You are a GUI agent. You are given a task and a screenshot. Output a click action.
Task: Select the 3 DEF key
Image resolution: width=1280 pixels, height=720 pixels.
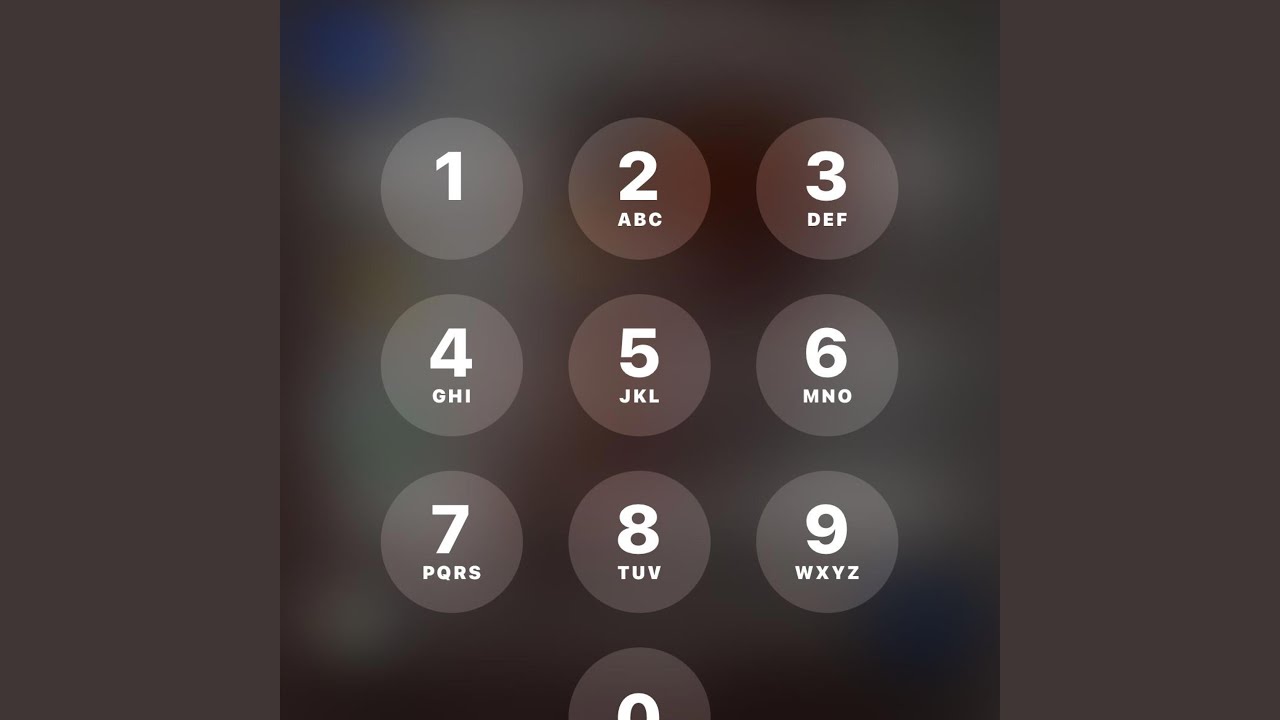click(x=827, y=188)
